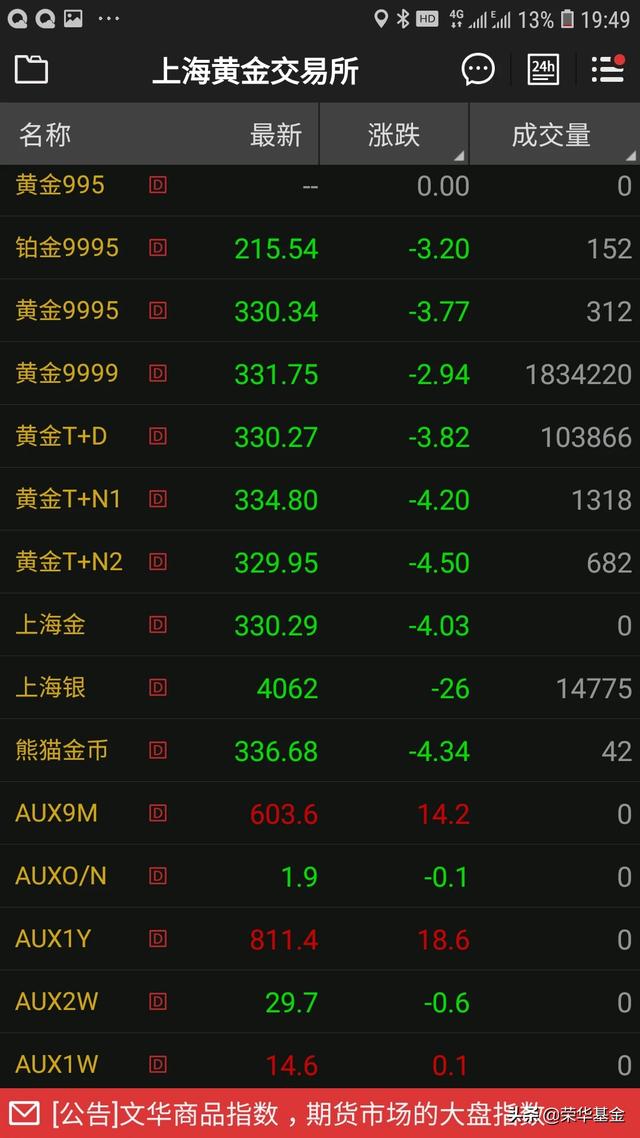The width and height of the screenshot is (640, 1138).
Task: Open the 黄金T+N2 quote row
Action: 320,562
